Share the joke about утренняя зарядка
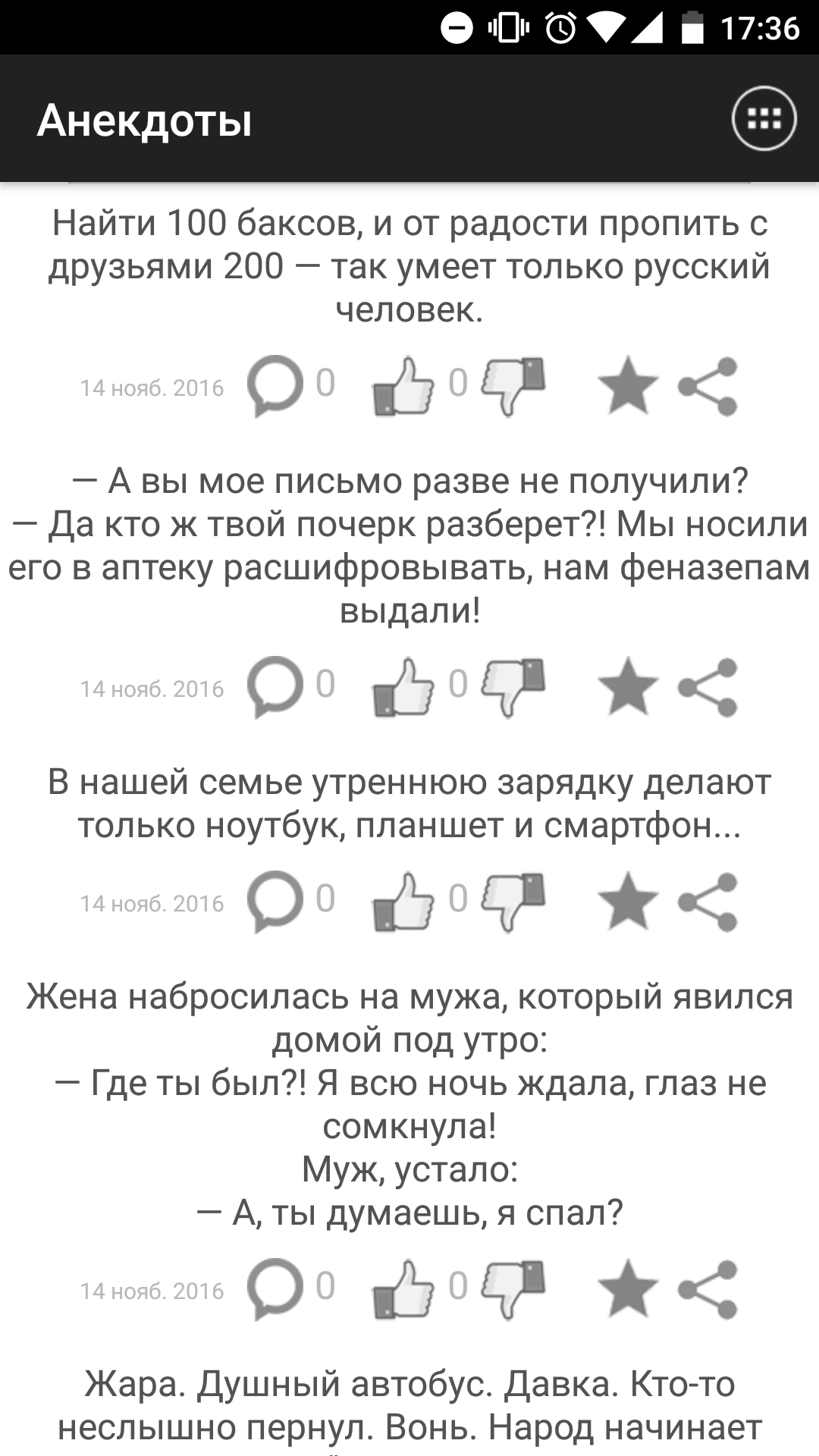 (708, 902)
